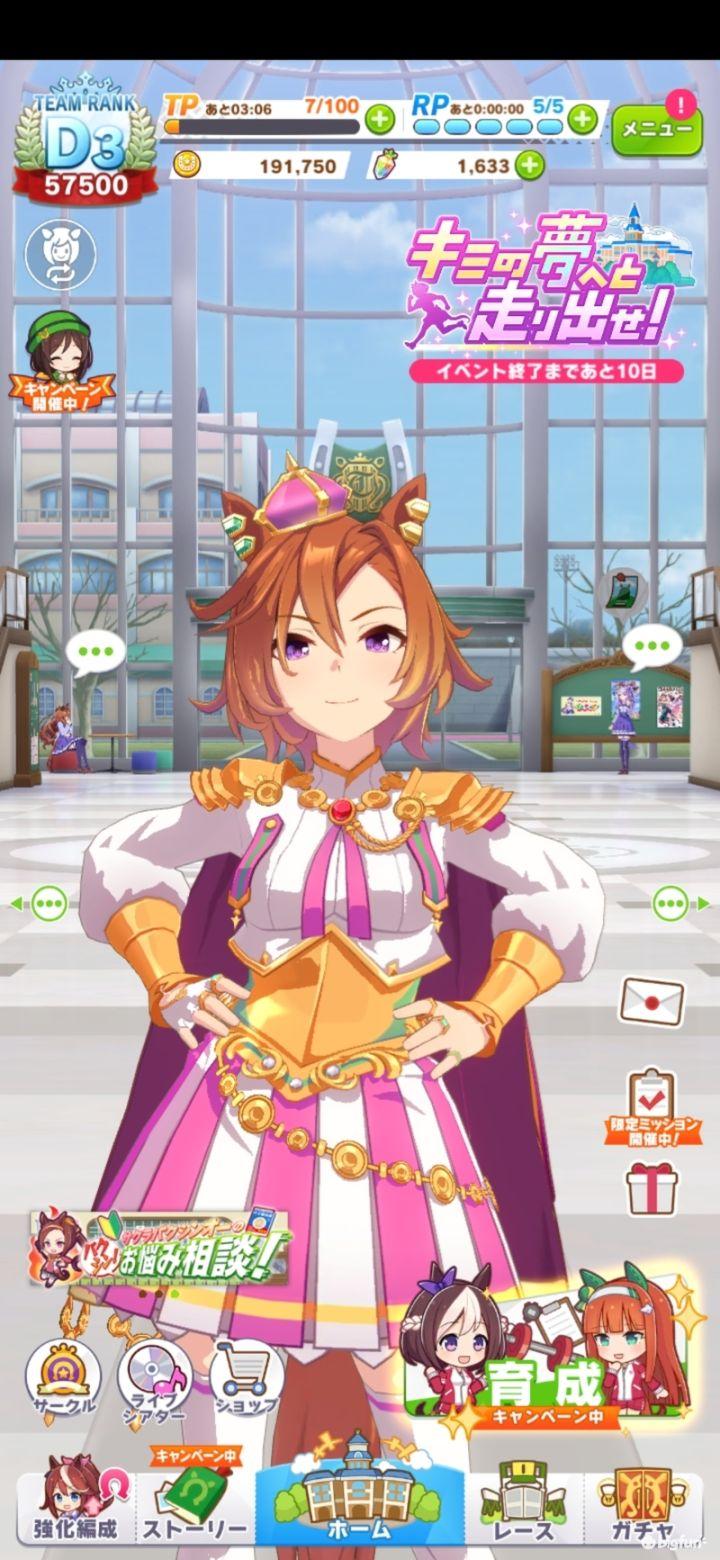Open the ショップ cart button
This screenshot has width=720, height=1560.
pos(243,1377)
